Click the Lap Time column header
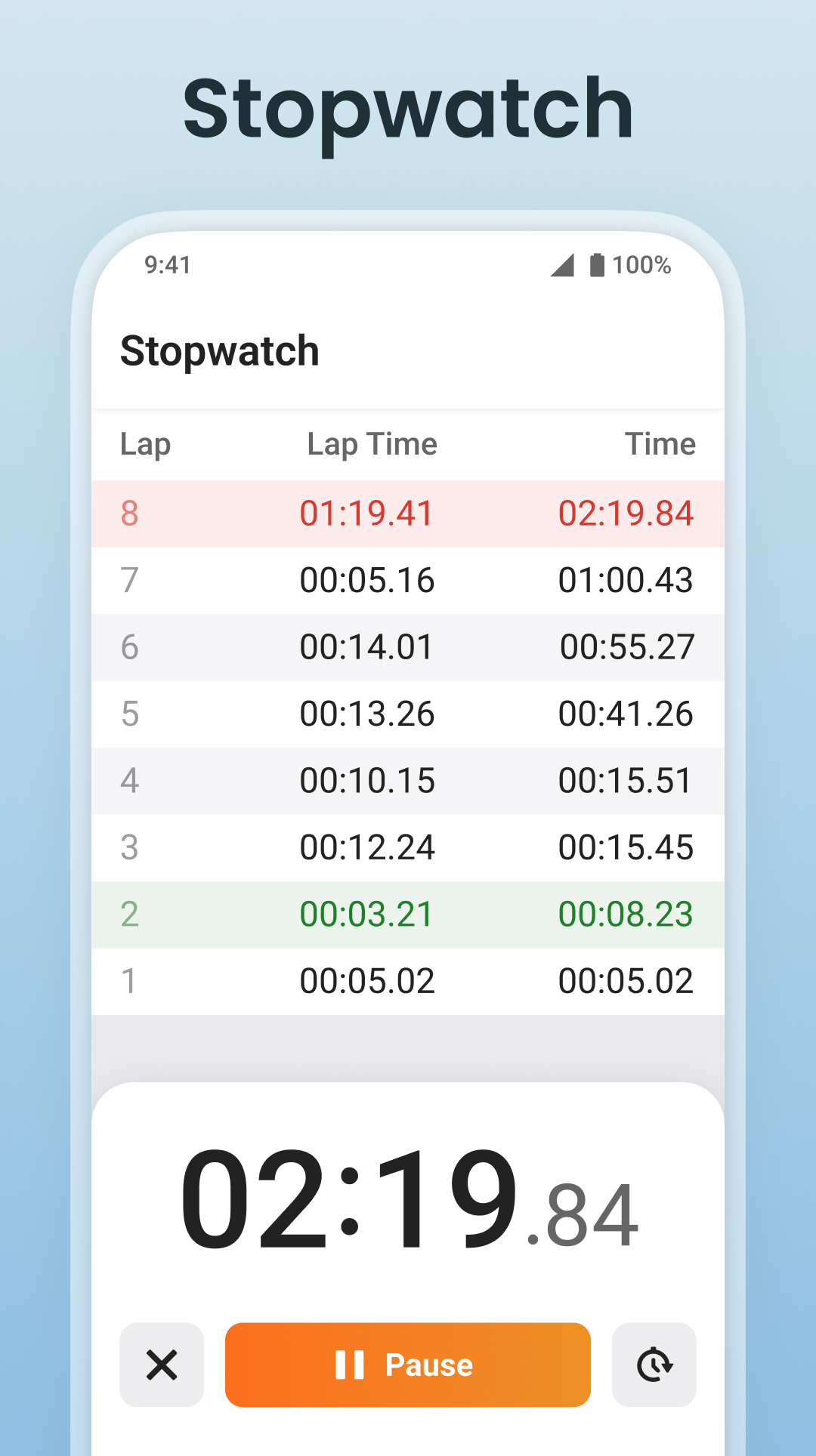This screenshot has height=1456, width=816. [x=371, y=444]
